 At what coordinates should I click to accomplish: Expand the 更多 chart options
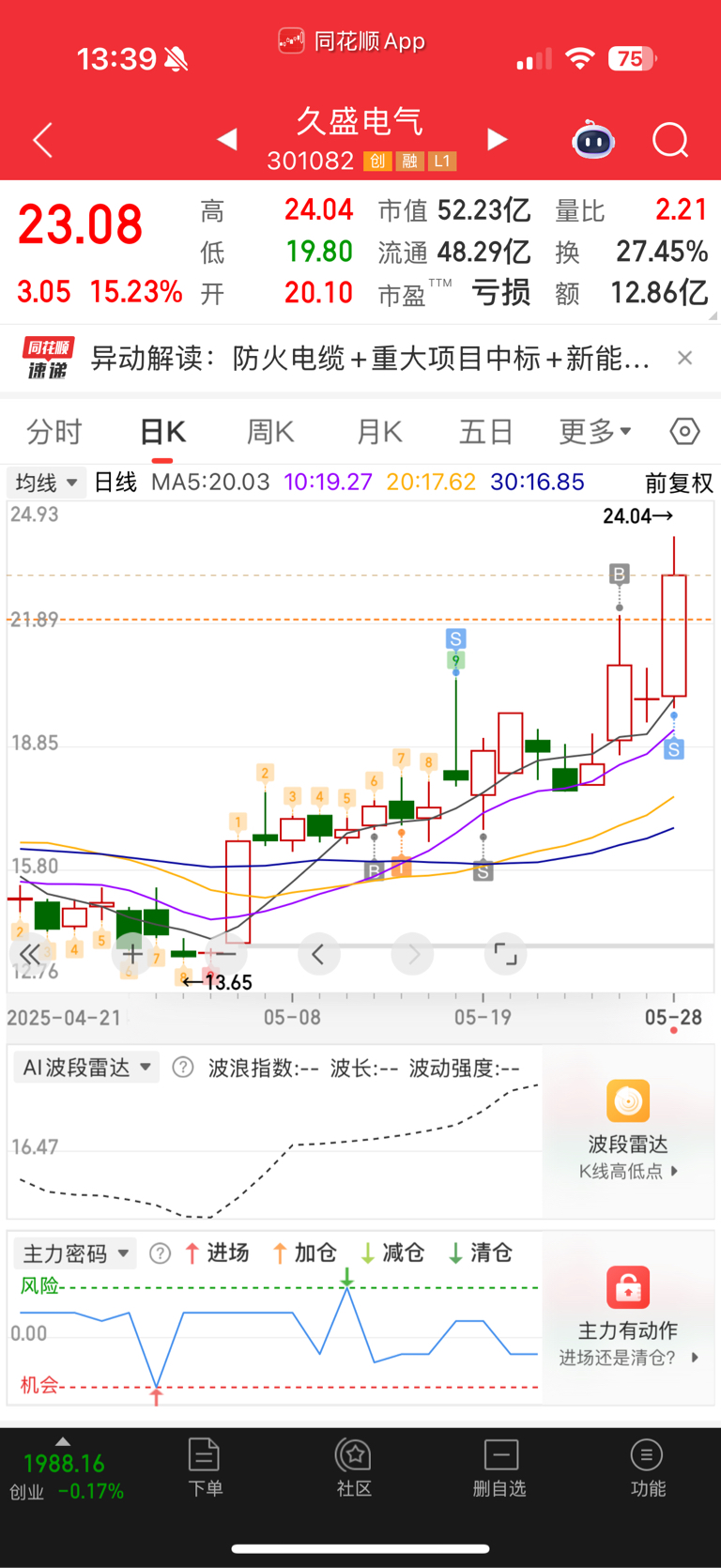point(594,432)
